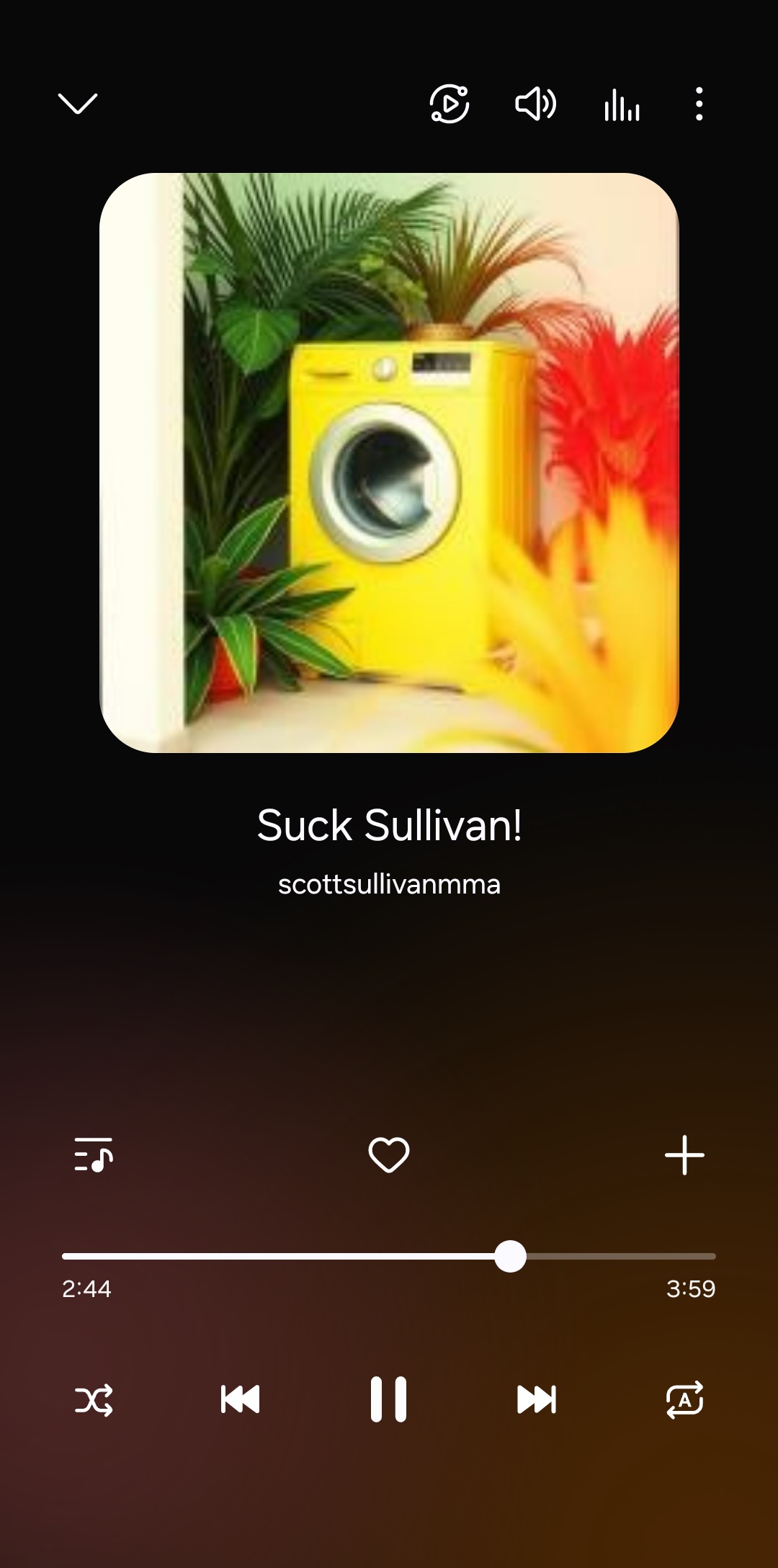Add this track to a playlist
This screenshot has width=778, height=1568.
pyautogui.click(x=684, y=1154)
